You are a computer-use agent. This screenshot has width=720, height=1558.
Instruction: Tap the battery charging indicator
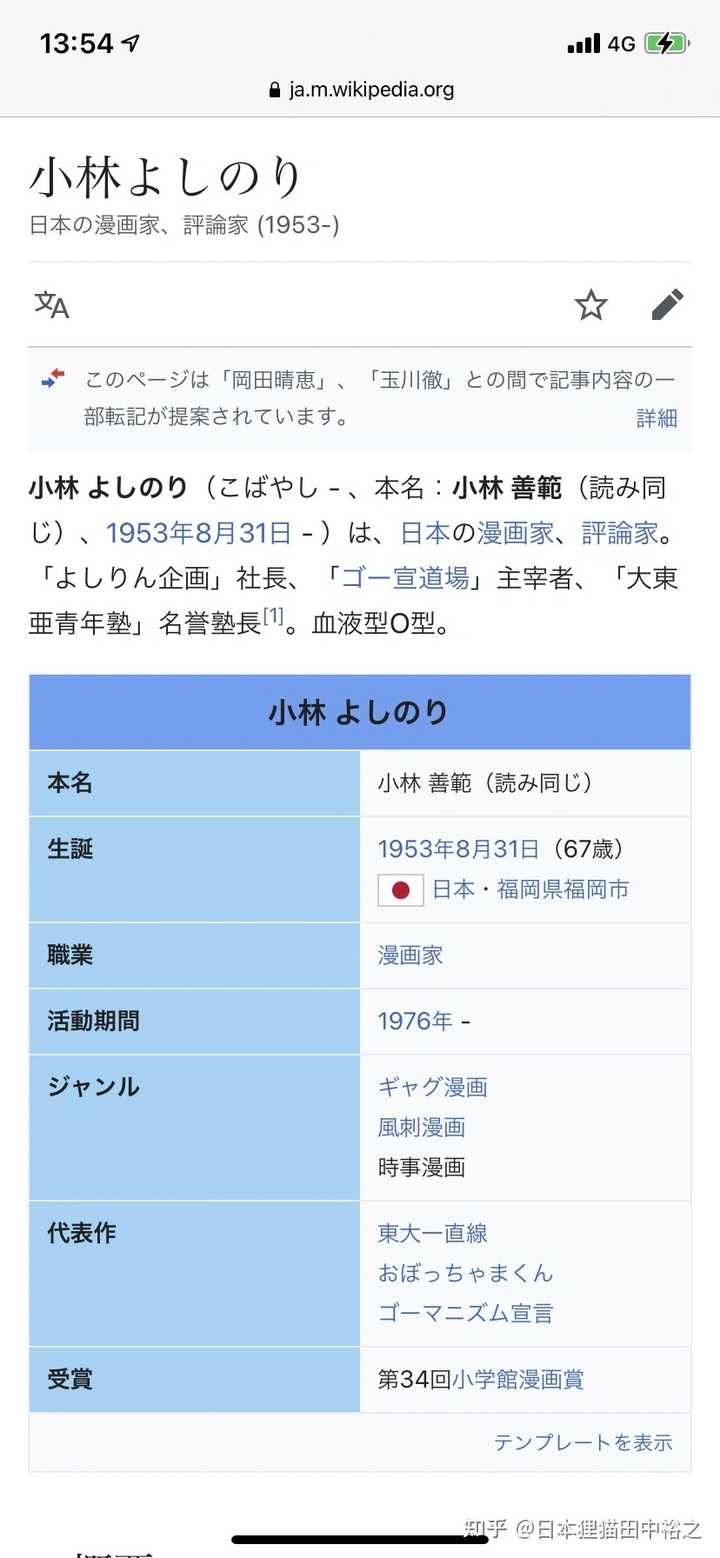pyautogui.click(x=666, y=42)
